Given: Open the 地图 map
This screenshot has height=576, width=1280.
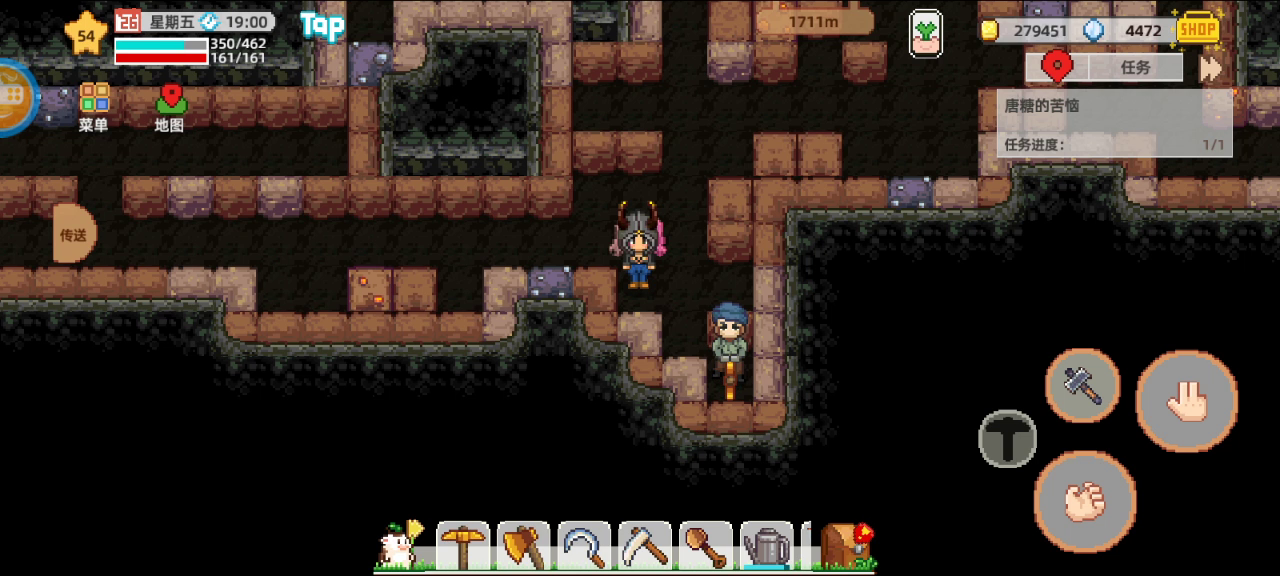Looking at the screenshot, I should coord(171,105).
